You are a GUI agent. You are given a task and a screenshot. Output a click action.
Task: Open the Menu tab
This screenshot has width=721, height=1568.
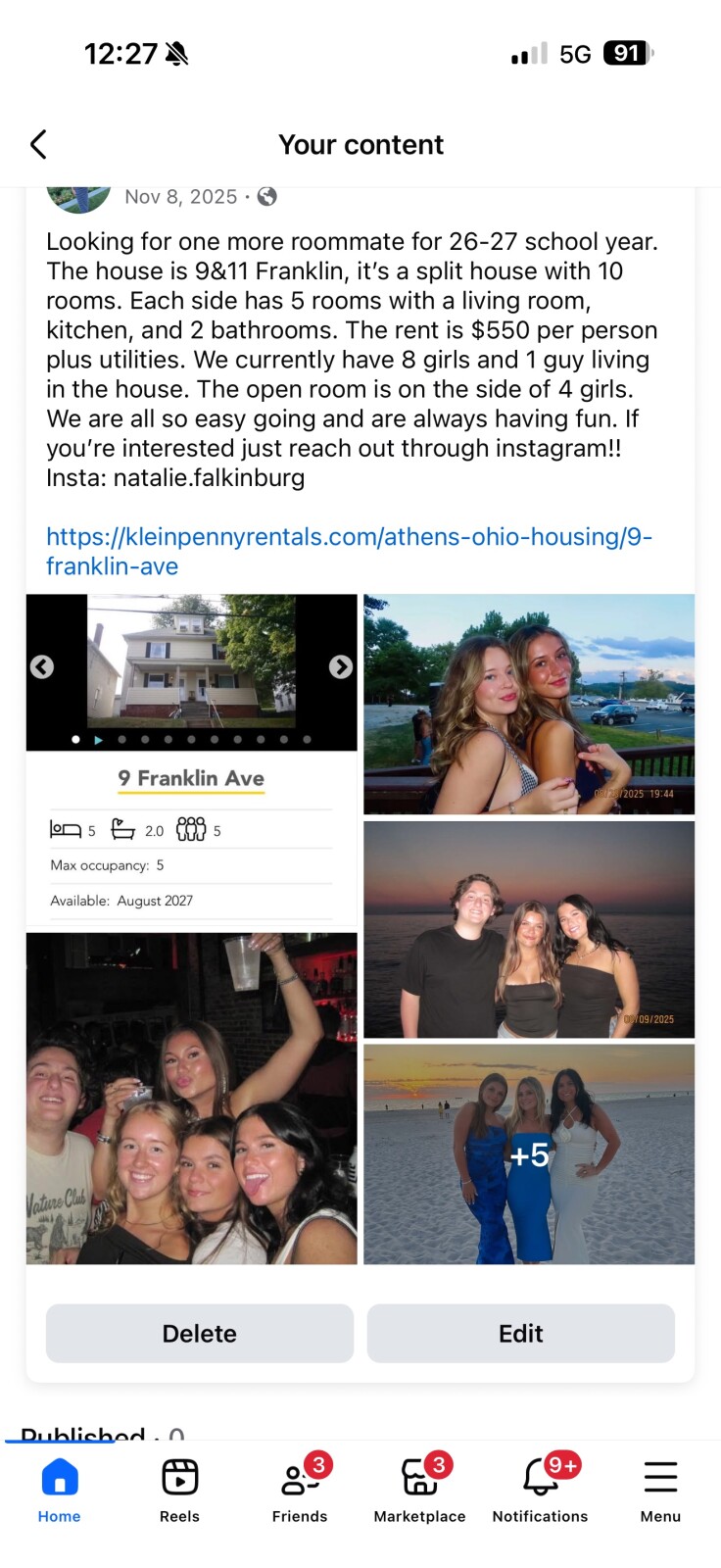[660, 1488]
